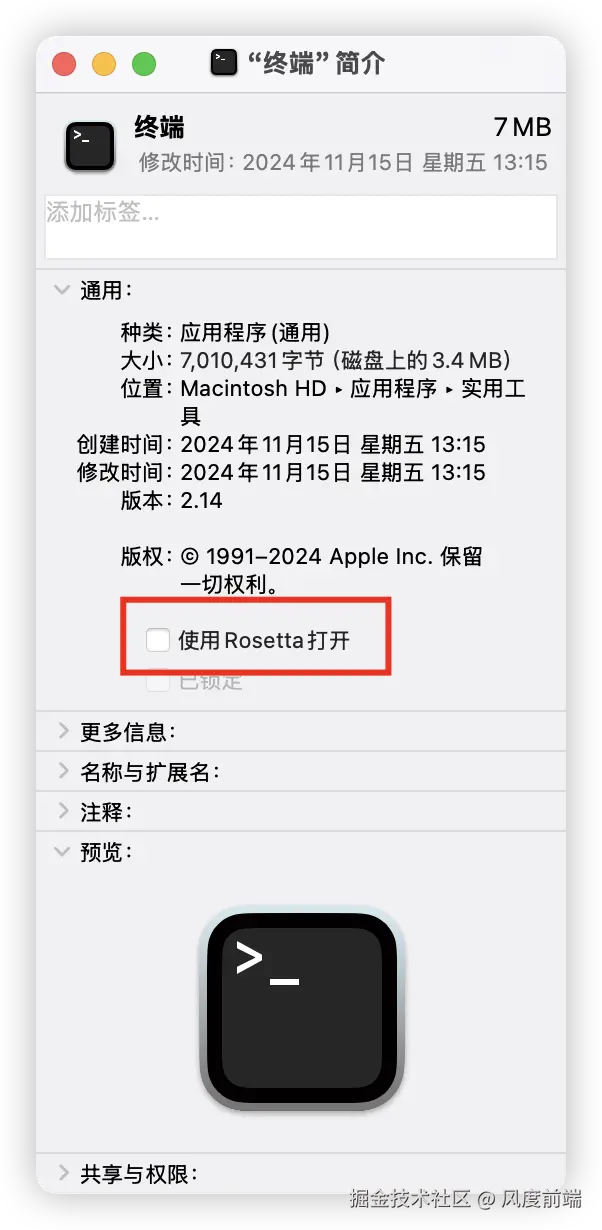Viewport: 602px width, 1230px height.
Task: Collapse the 通用 section
Action: [x=62, y=290]
